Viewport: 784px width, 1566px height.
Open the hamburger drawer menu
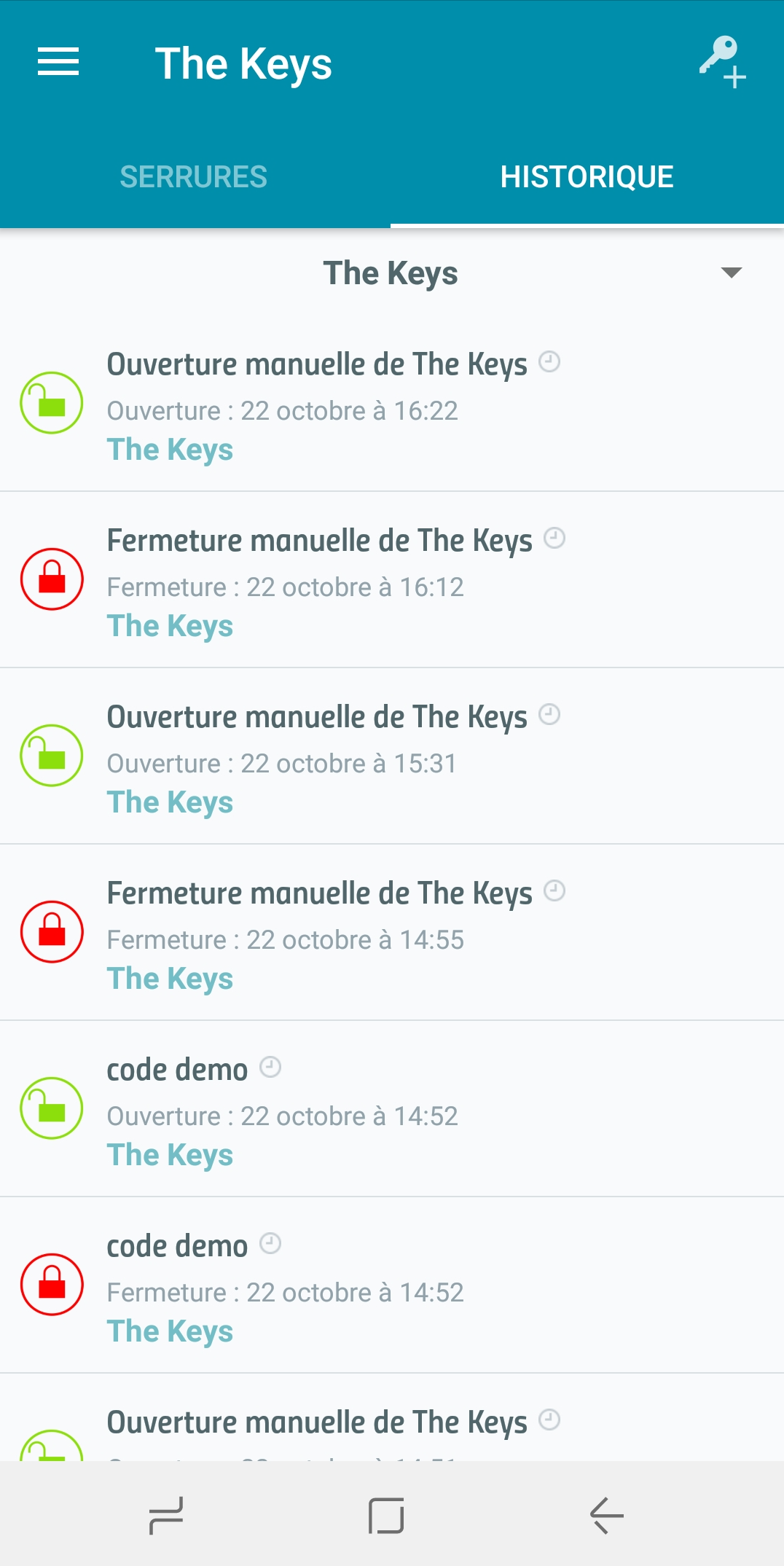tap(58, 63)
